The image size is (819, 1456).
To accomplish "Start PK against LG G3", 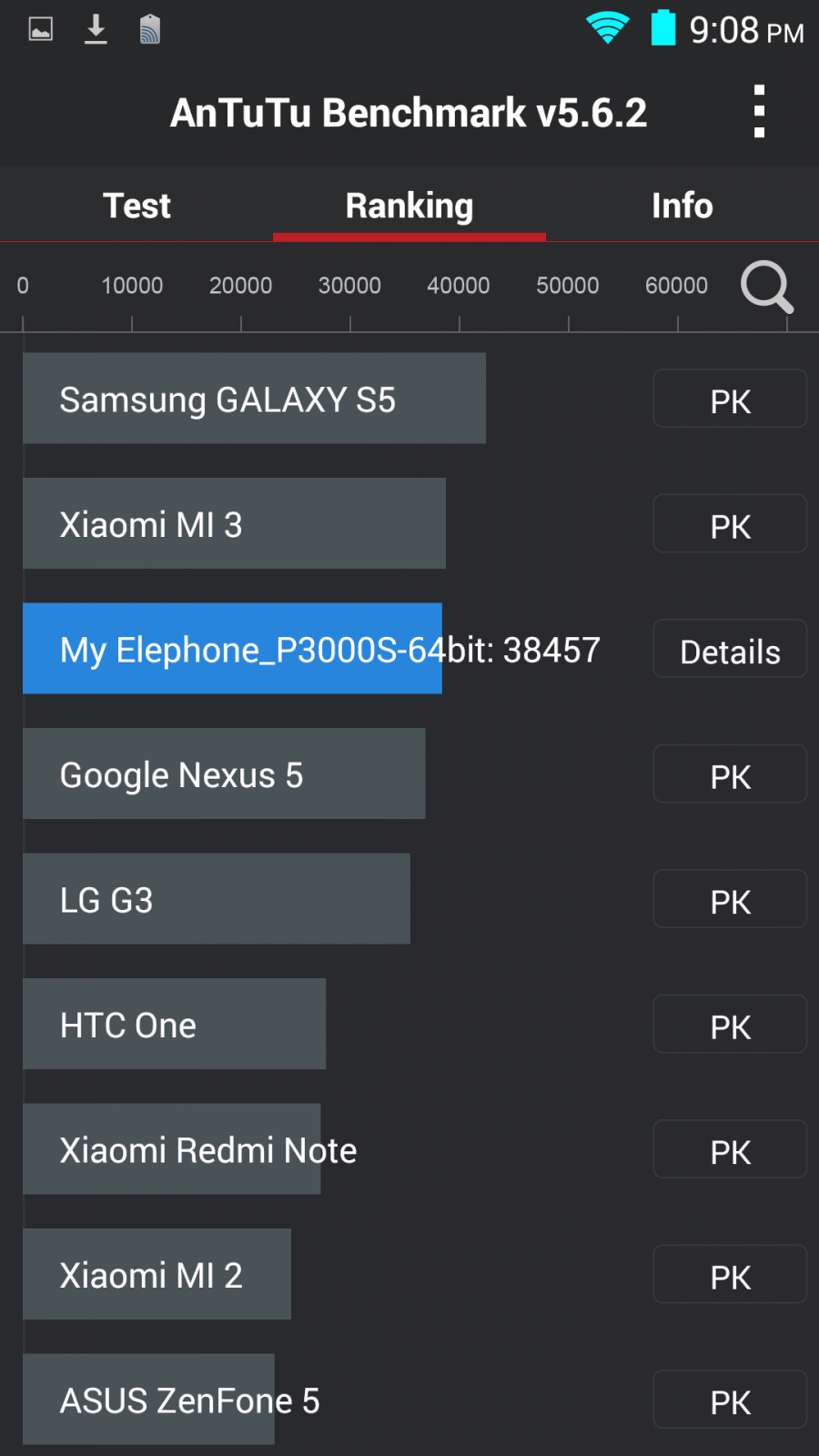I will tap(730, 899).
